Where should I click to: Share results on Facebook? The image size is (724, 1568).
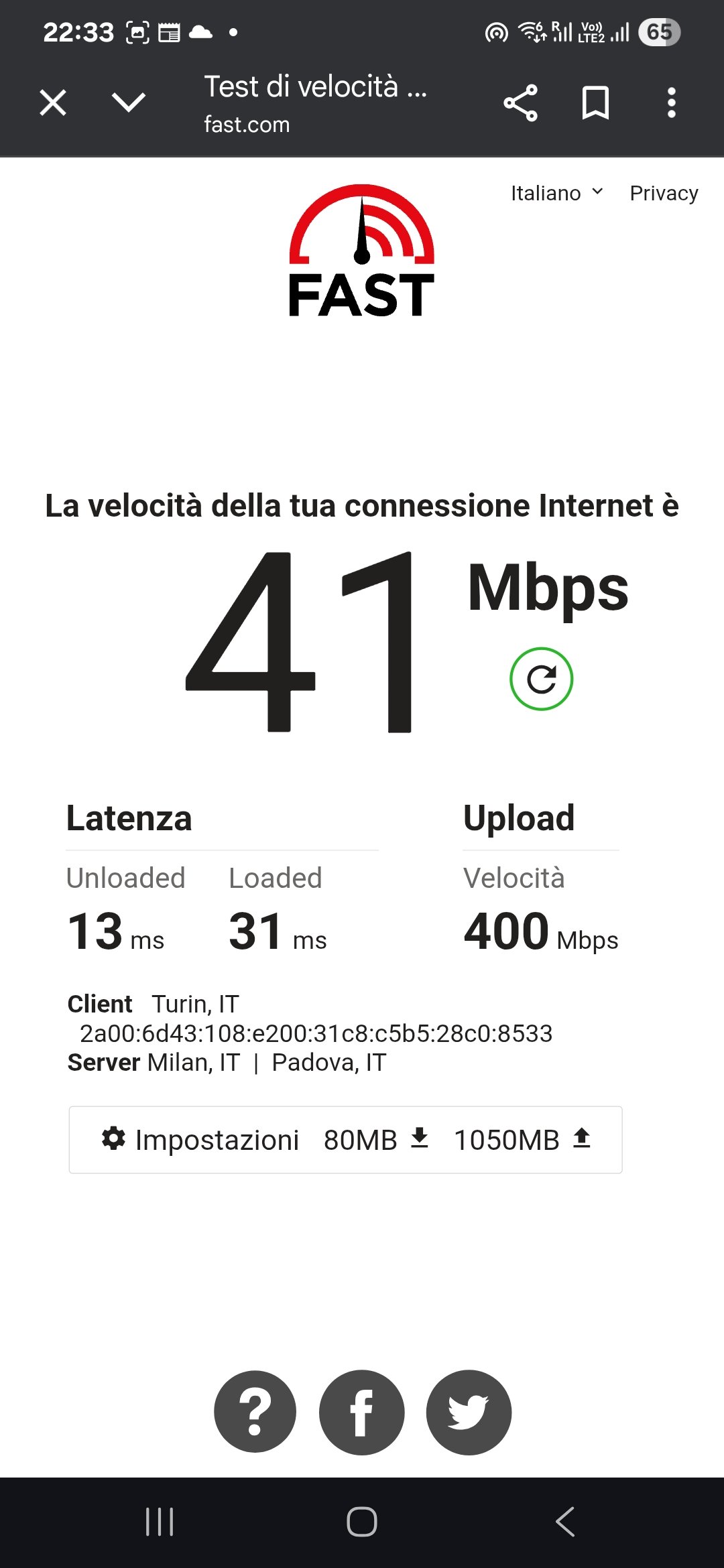(361, 1412)
